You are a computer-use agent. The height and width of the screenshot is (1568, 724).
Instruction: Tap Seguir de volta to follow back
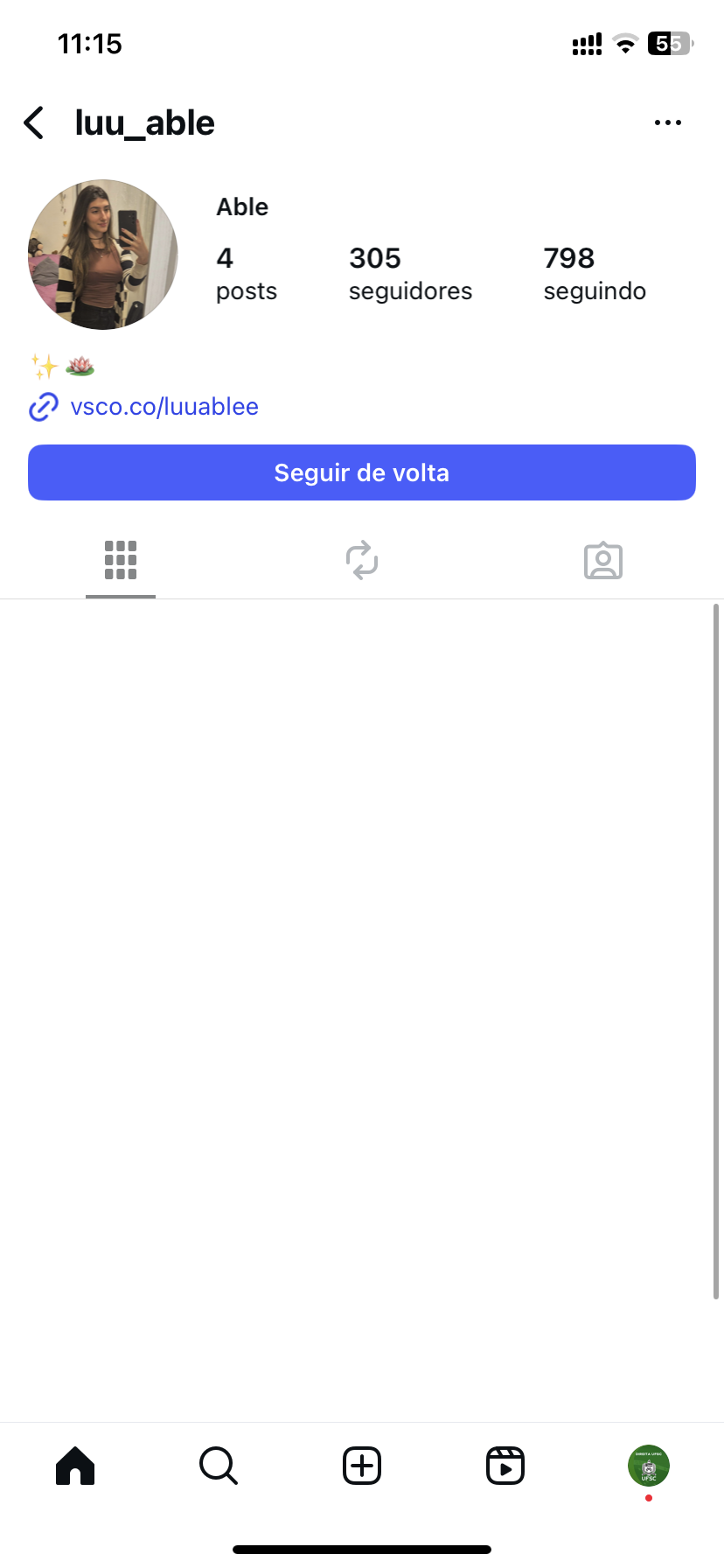click(x=362, y=472)
